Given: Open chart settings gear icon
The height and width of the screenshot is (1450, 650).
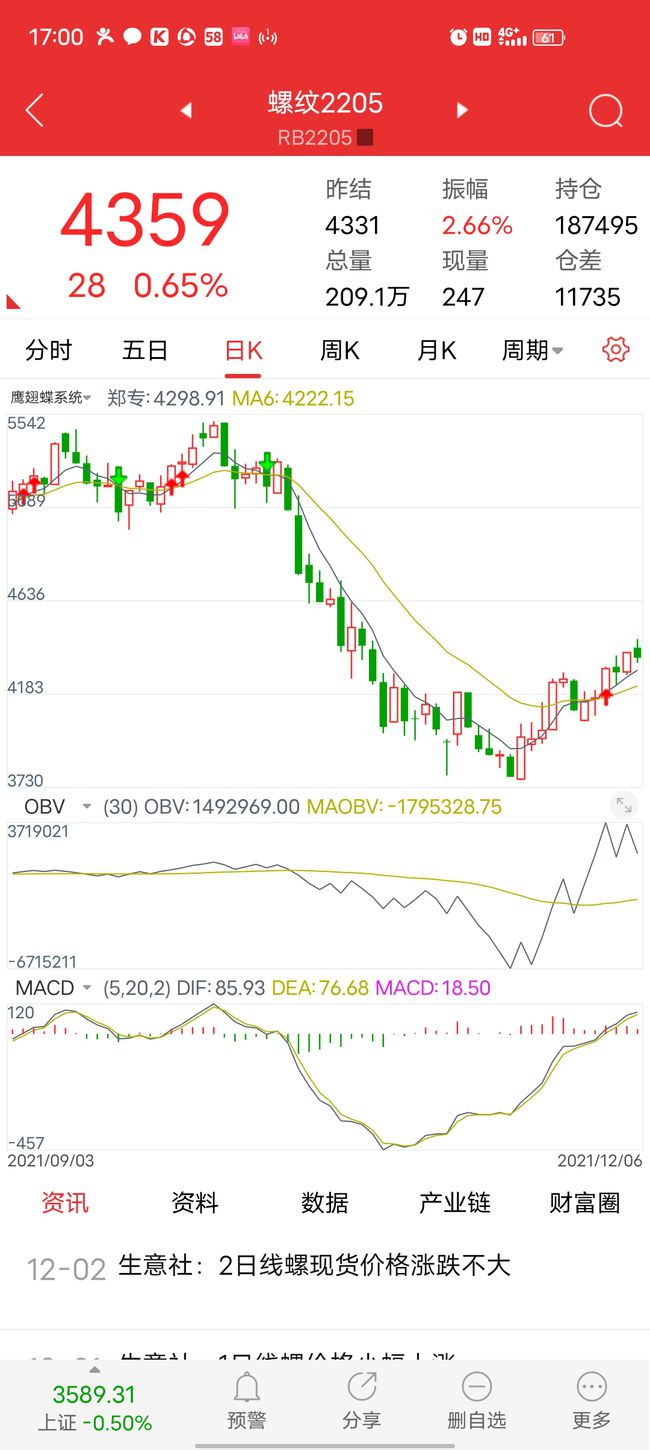Looking at the screenshot, I should tap(615, 349).
